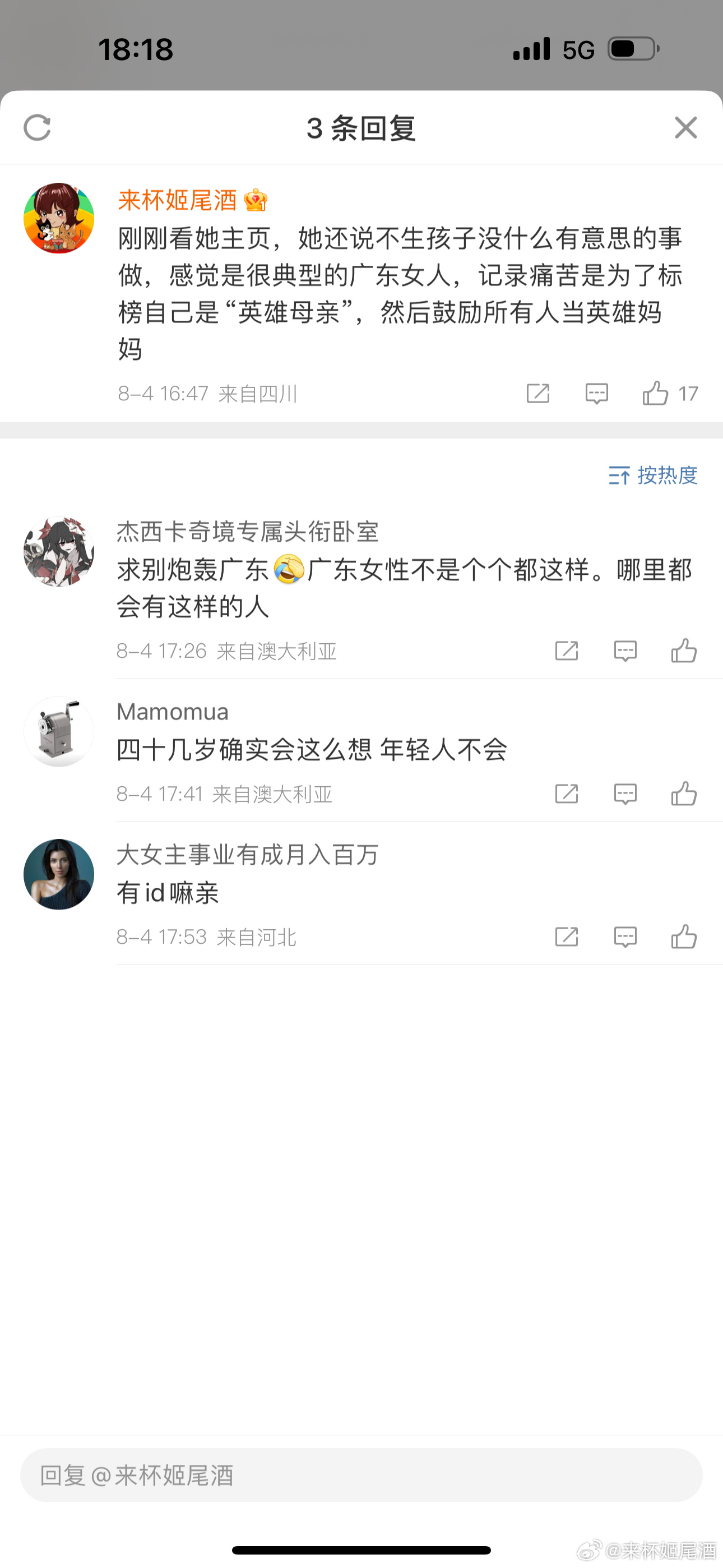The width and height of the screenshot is (723, 1568).
Task: Focus the 回复@来杯姬尾酒 input field
Action: pos(361,1475)
